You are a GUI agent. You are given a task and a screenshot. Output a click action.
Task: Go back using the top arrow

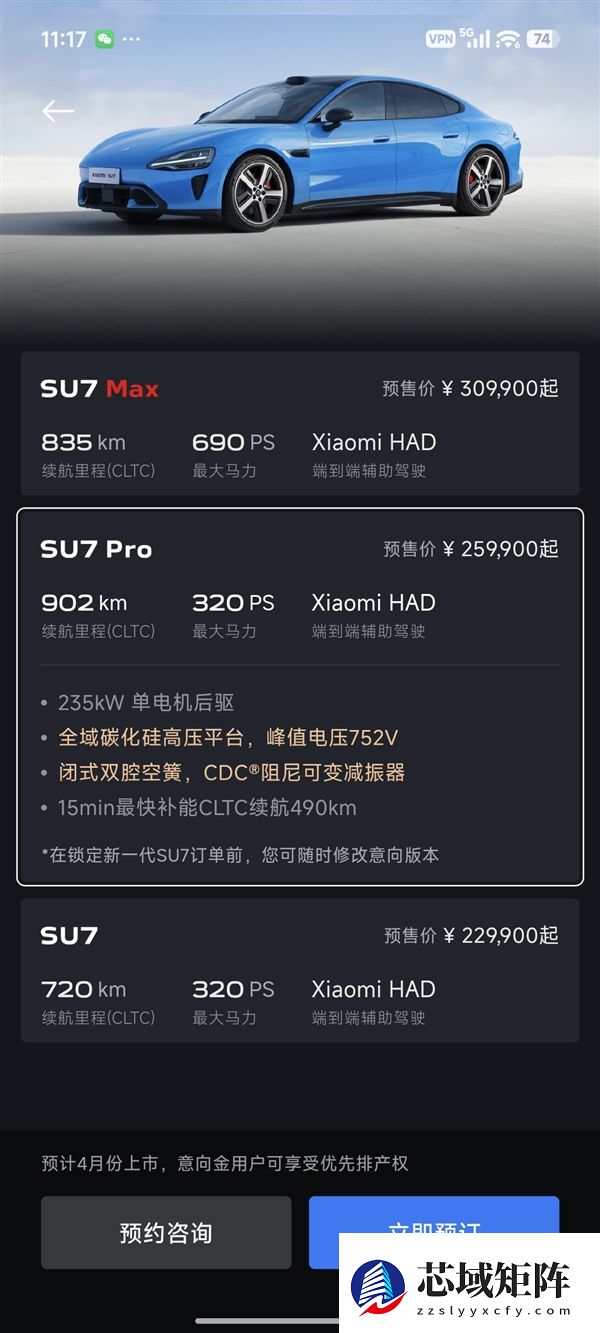58,111
